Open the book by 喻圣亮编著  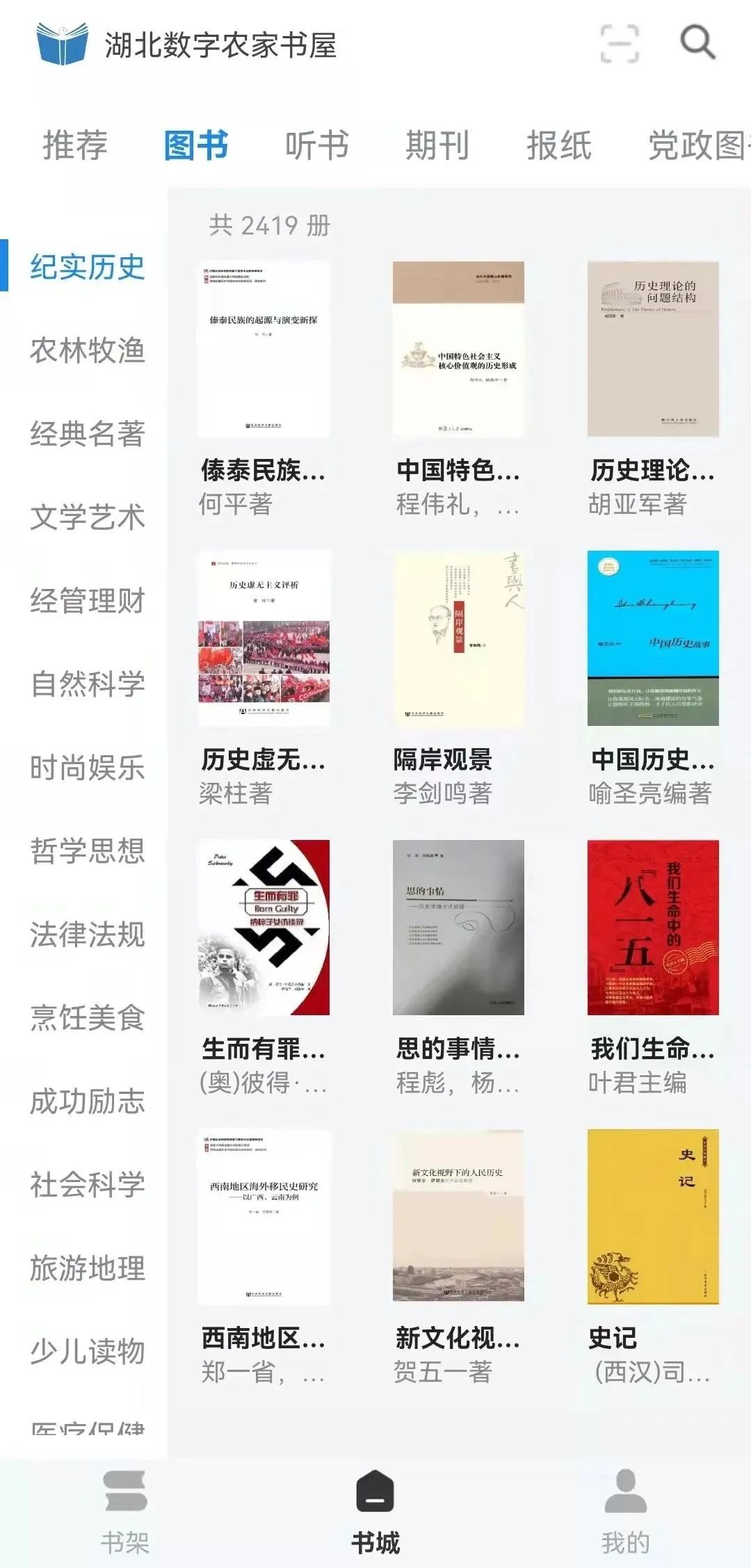click(x=653, y=638)
